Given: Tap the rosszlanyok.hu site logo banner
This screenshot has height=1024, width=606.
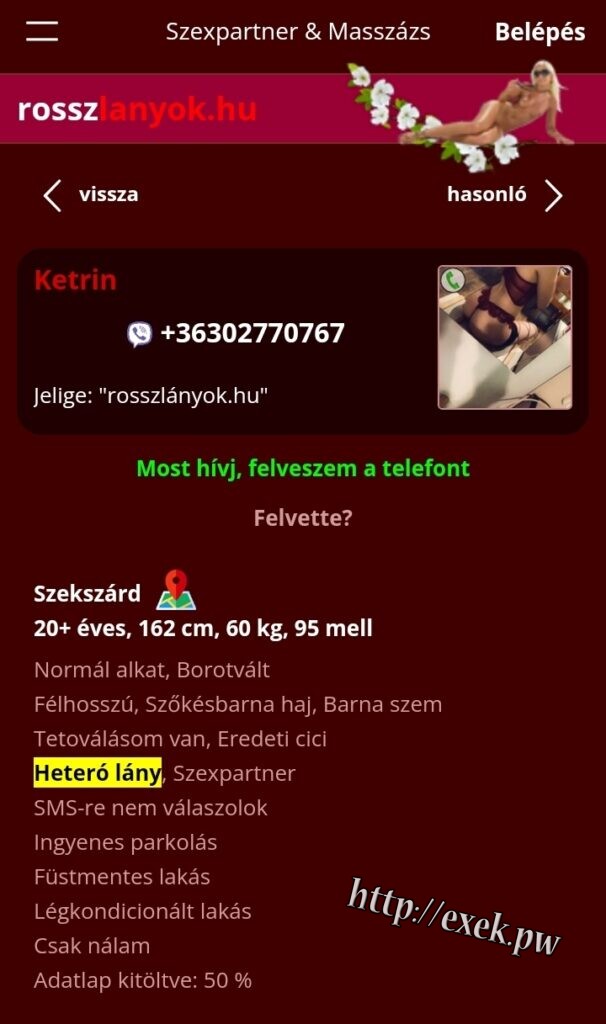Looking at the screenshot, I should (x=137, y=110).
